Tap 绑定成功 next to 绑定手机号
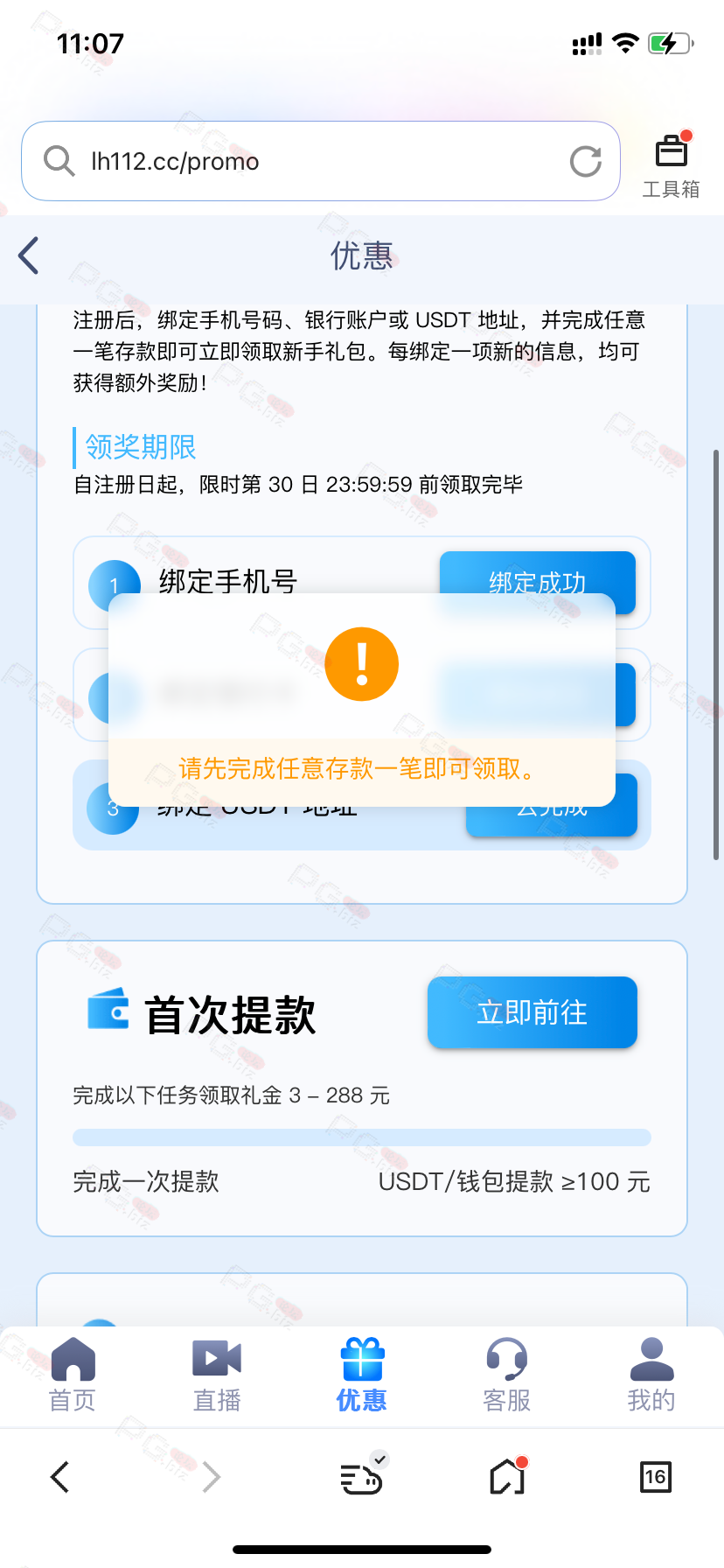 click(x=537, y=581)
